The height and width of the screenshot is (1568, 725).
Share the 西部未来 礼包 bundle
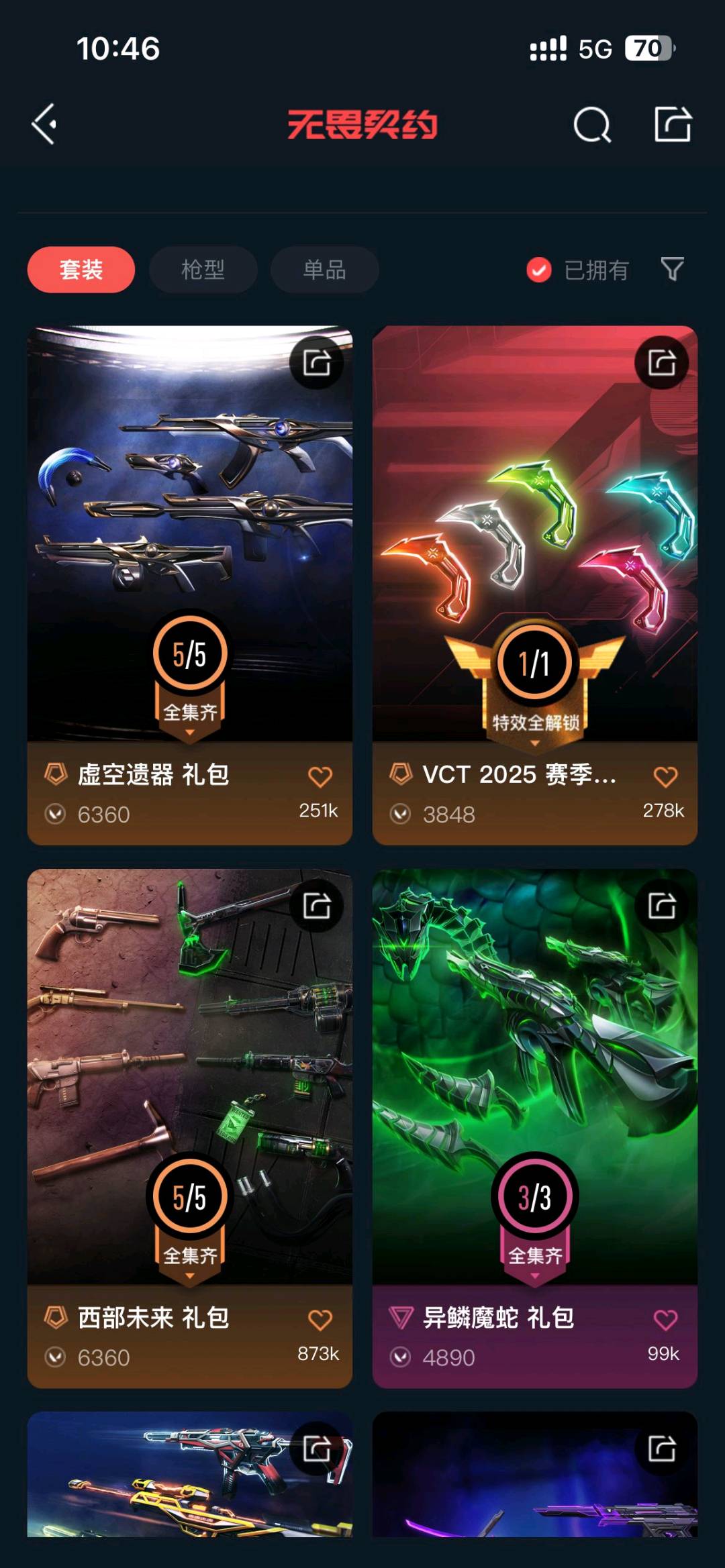click(317, 906)
